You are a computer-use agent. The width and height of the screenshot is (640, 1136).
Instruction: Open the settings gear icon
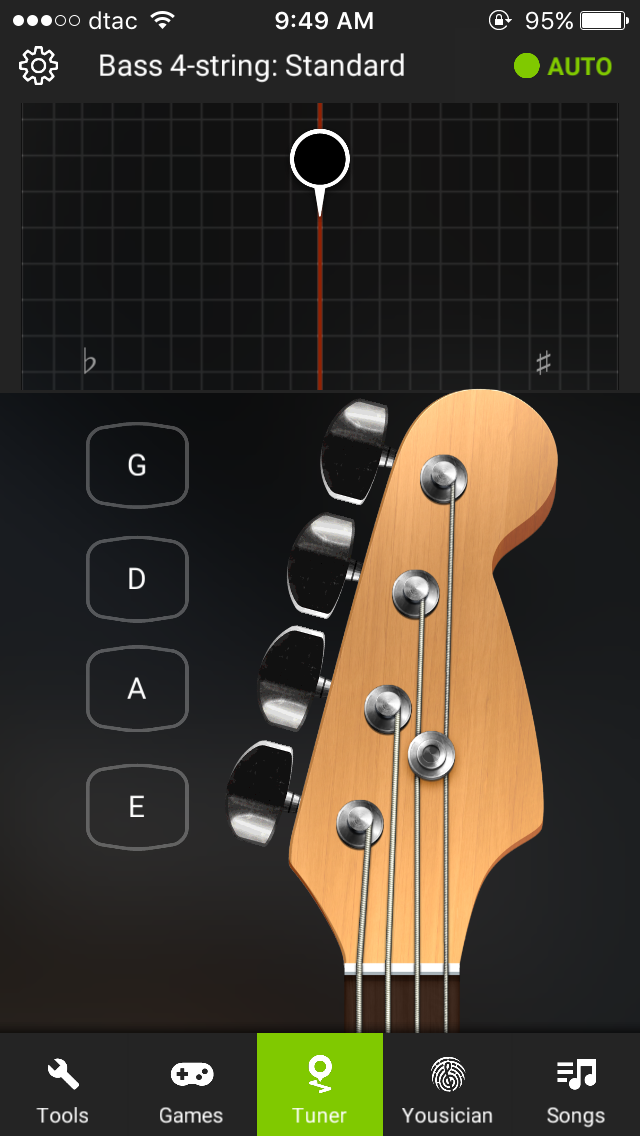pyautogui.click(x=38, y=66)
